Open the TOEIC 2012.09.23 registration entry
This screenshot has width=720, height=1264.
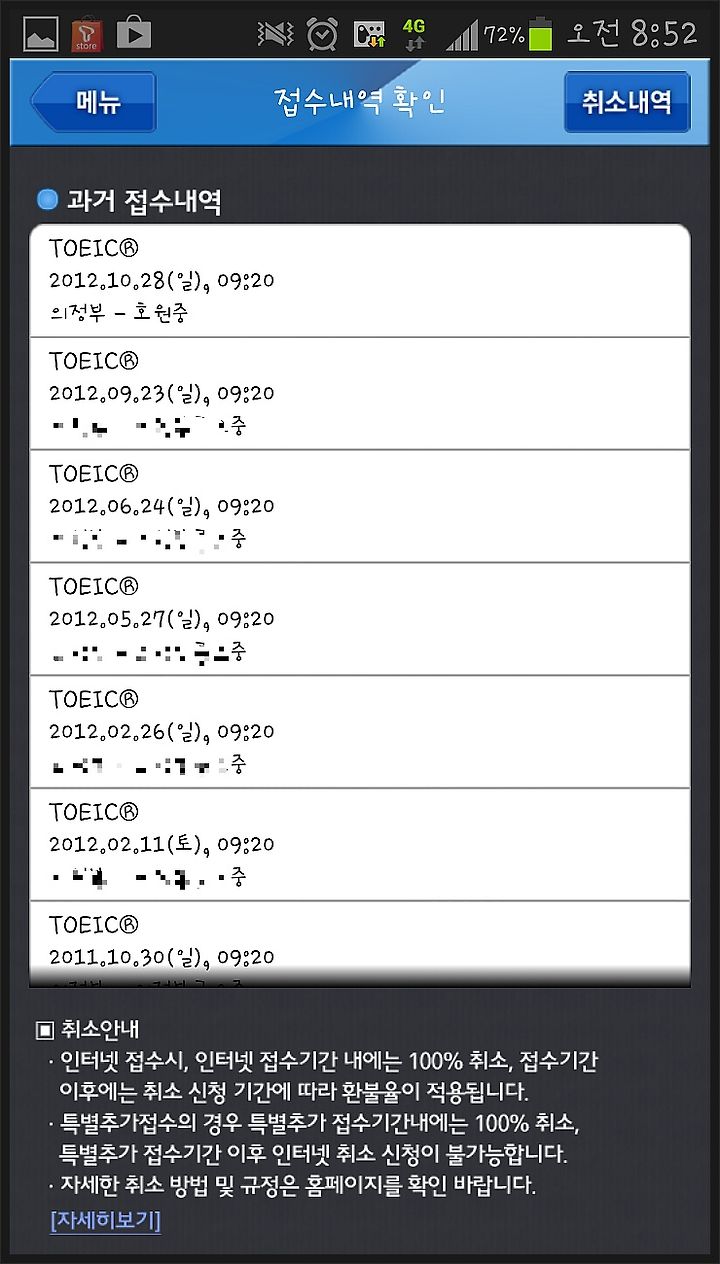[x=360, y=394]
